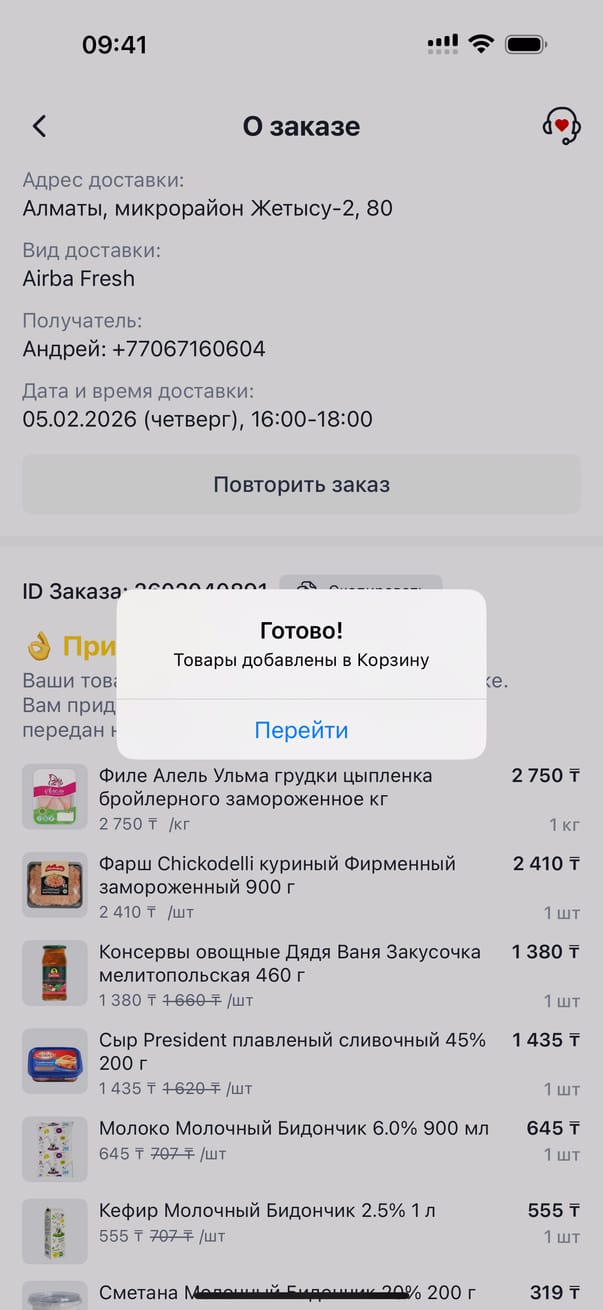Screen dimensions: 603x1310
Task: Open Сыр President плавленый item
Action: click(x=292, y=1051)
